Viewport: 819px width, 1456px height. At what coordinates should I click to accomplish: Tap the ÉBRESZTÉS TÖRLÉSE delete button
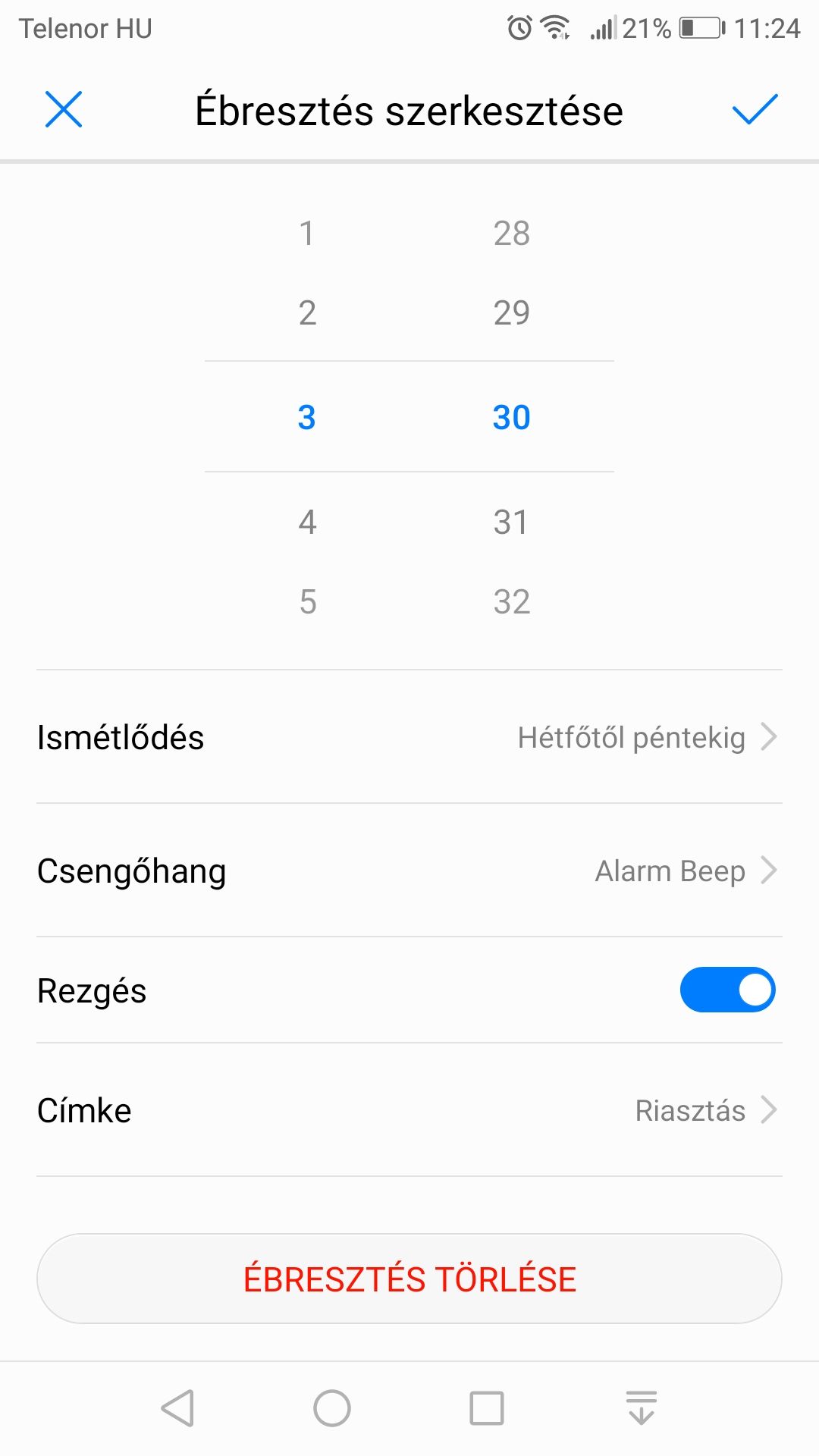click(409, 1279)
